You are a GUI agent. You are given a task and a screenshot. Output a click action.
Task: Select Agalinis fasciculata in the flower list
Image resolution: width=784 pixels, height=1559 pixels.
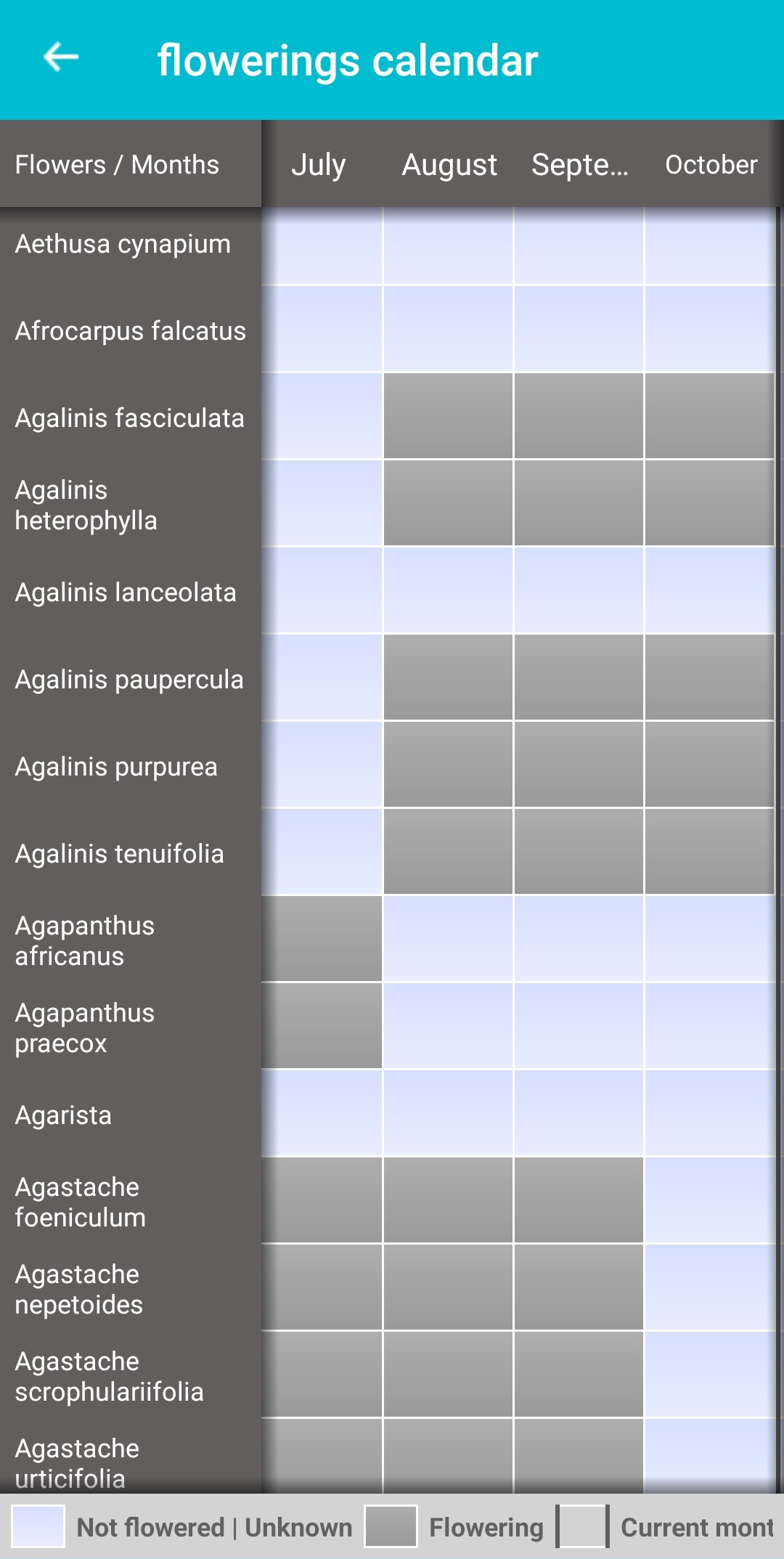(x=130, y=418)
